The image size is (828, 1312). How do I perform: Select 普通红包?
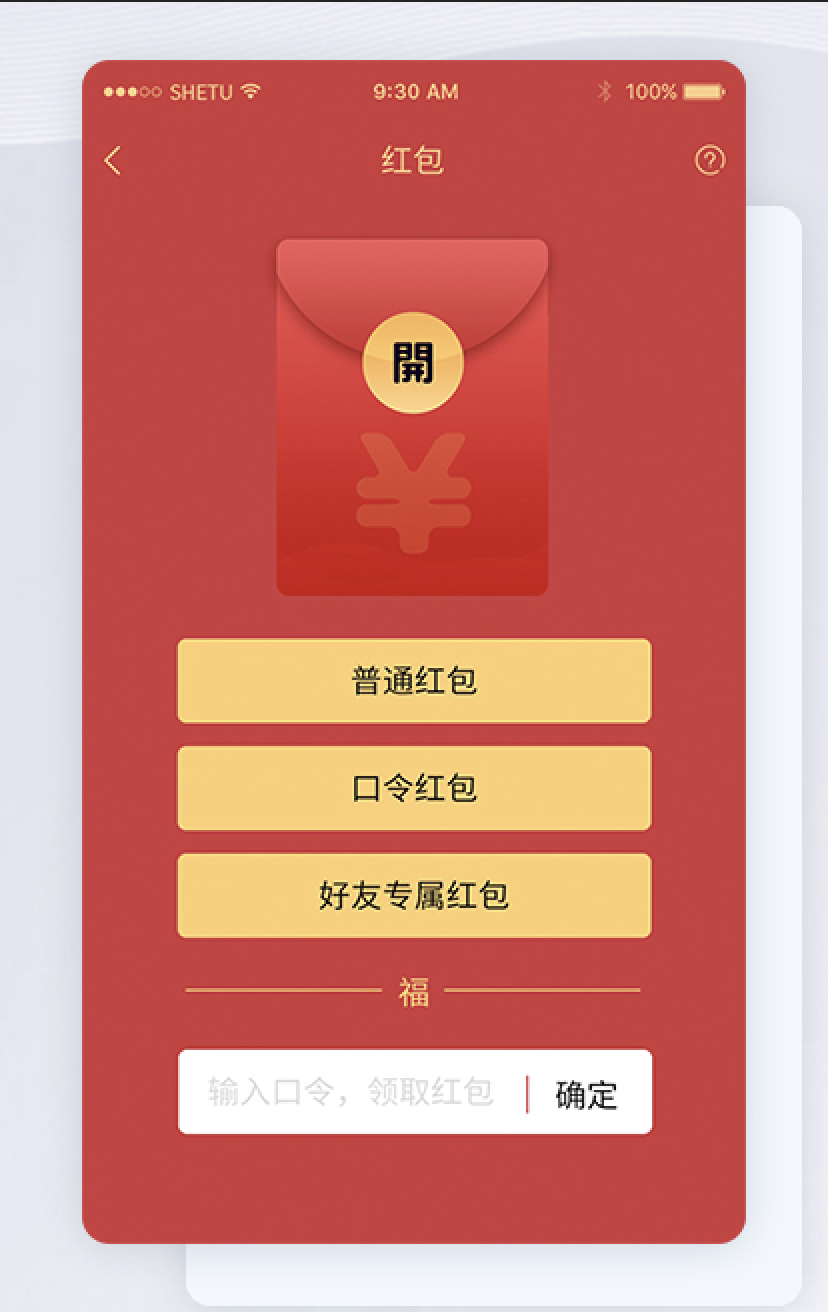[x=414, y=681]
